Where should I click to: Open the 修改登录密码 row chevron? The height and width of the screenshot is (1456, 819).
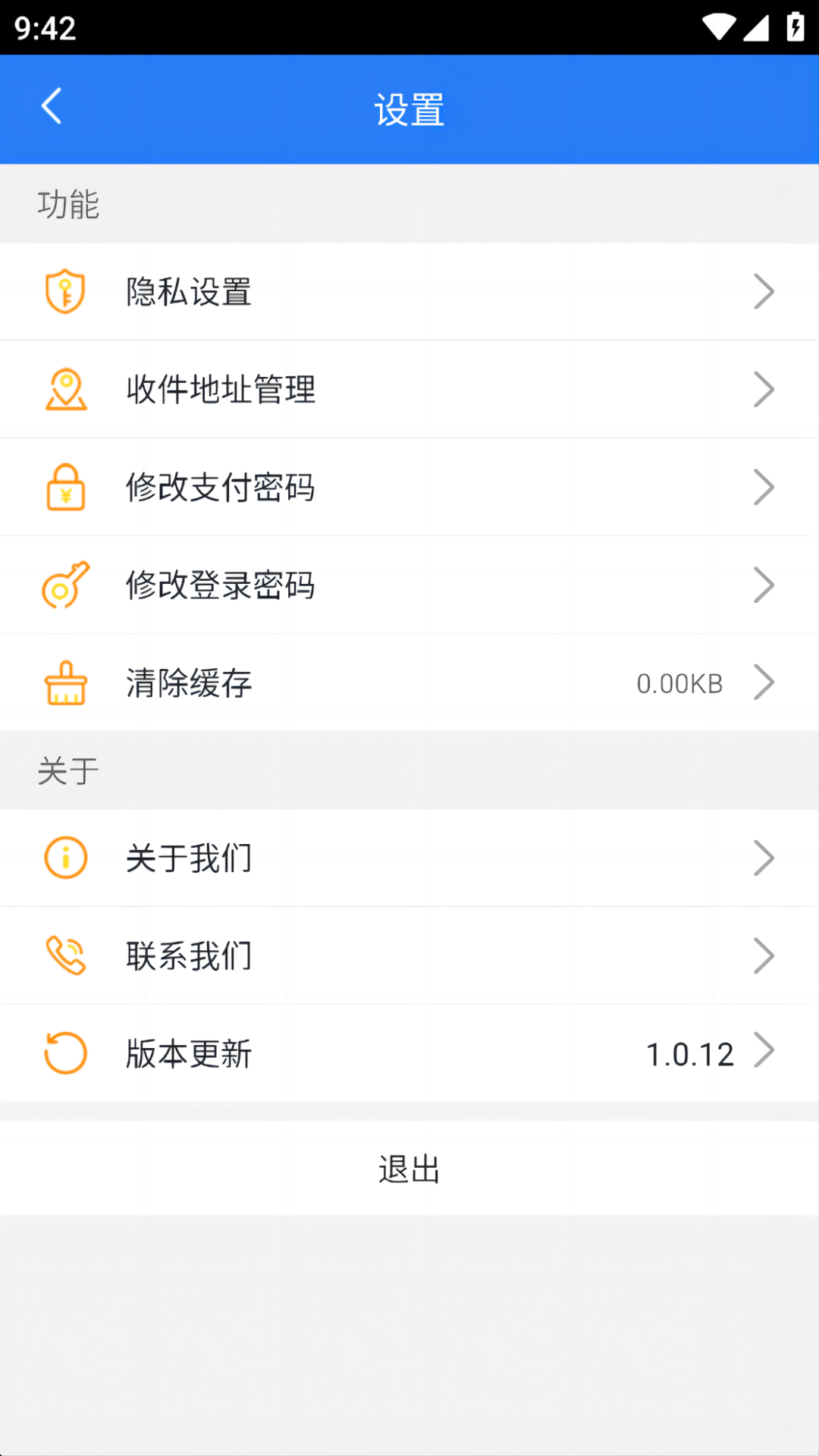coord(764,585)
